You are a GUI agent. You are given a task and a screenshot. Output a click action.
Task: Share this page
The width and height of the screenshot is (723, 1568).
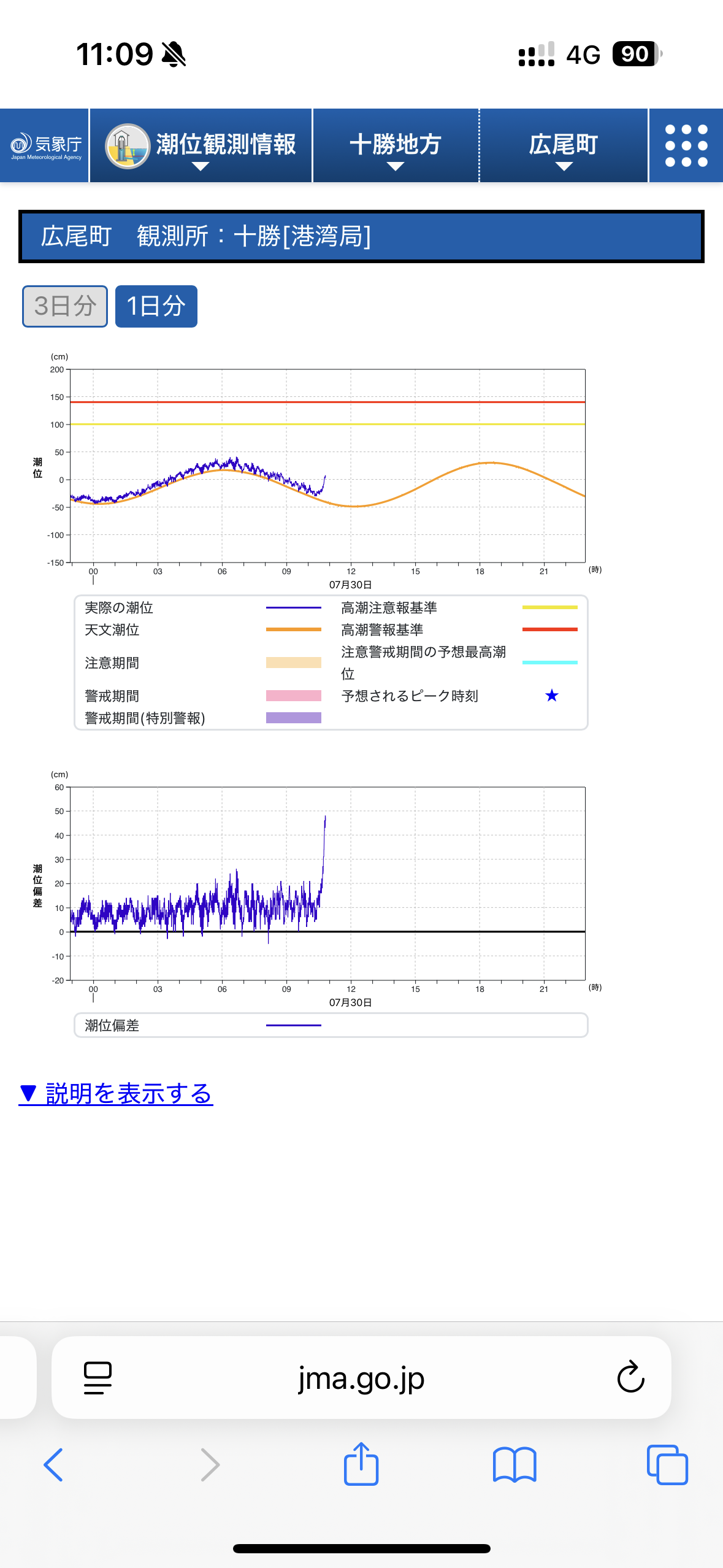(x=361, y=1464)
